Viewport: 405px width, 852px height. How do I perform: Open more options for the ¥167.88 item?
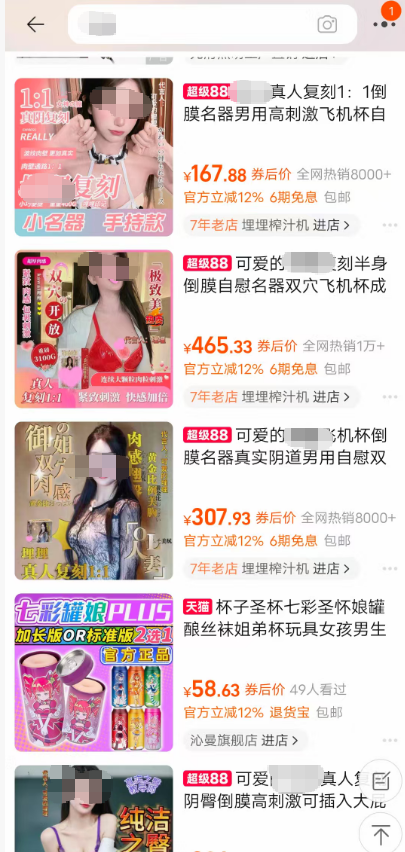[x=390, y=225]
